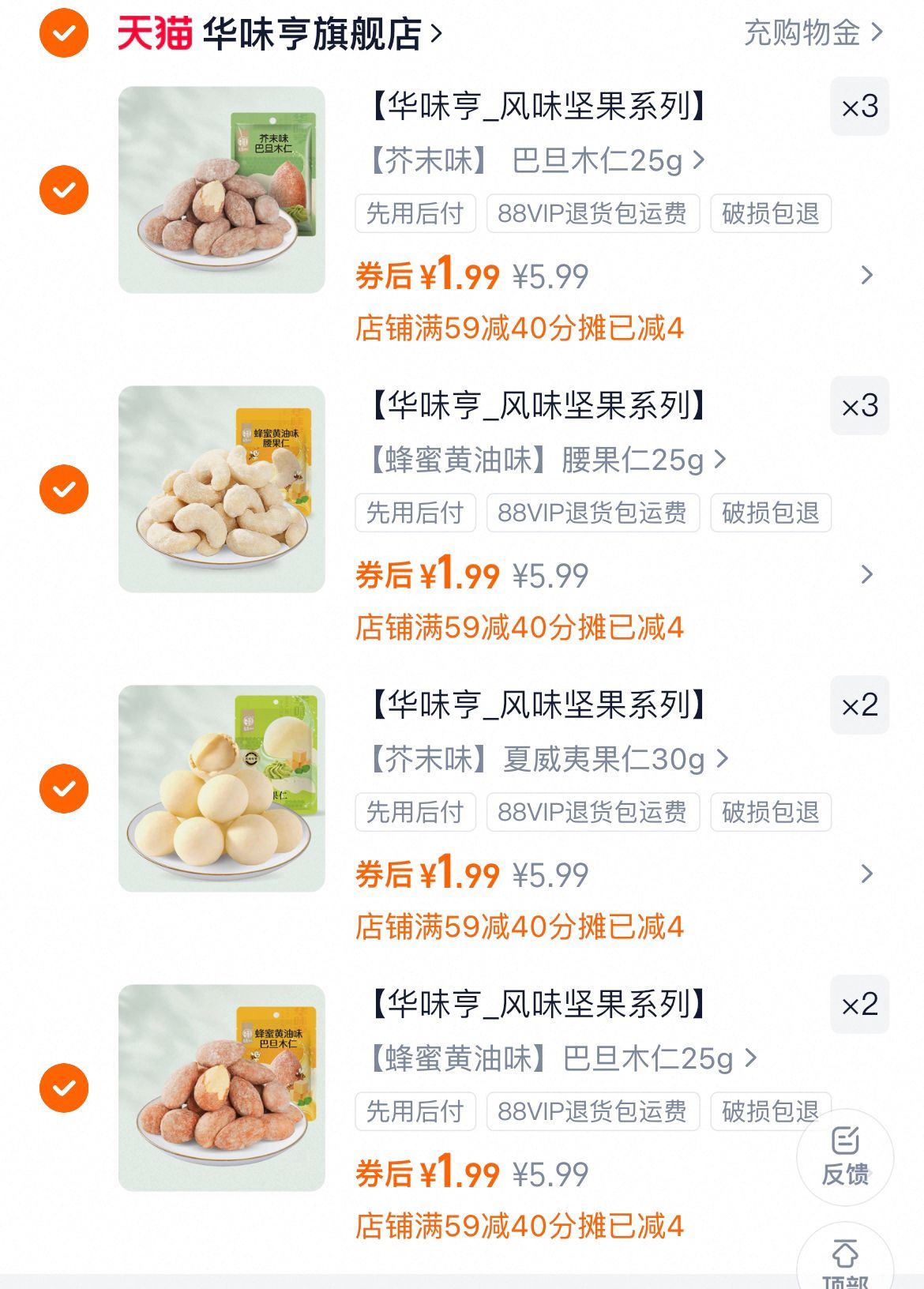Click the 店铺满59减40 promotion text
Image resolution: width=924 pixels, height=1289 pixels.
tap(521, 327)
